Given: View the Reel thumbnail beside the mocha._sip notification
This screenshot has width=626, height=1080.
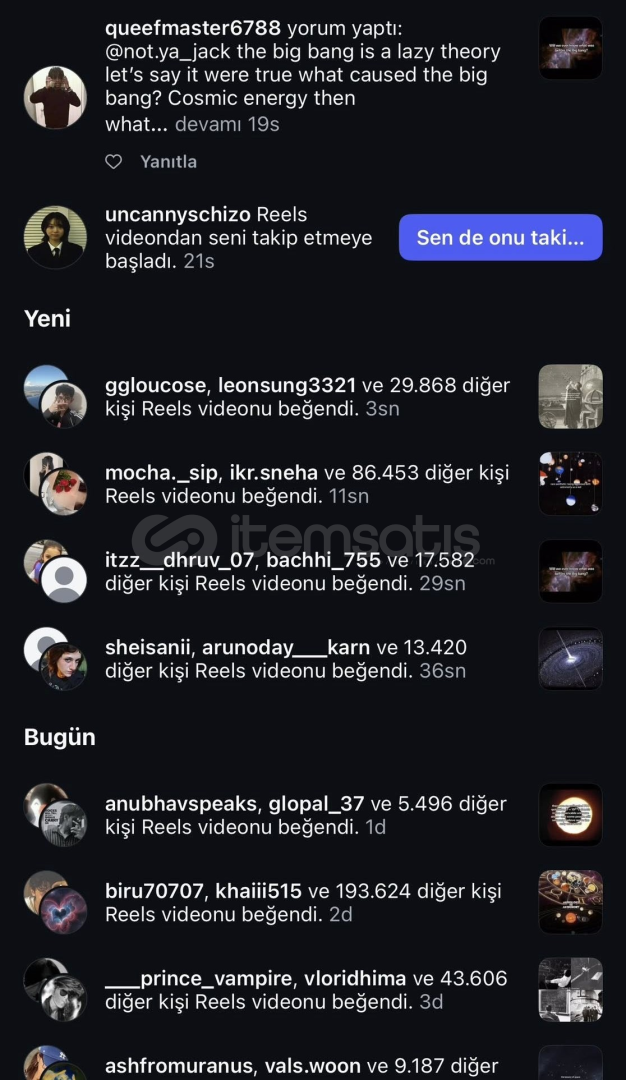Looking at the screenshot, I should pos(570,484).
